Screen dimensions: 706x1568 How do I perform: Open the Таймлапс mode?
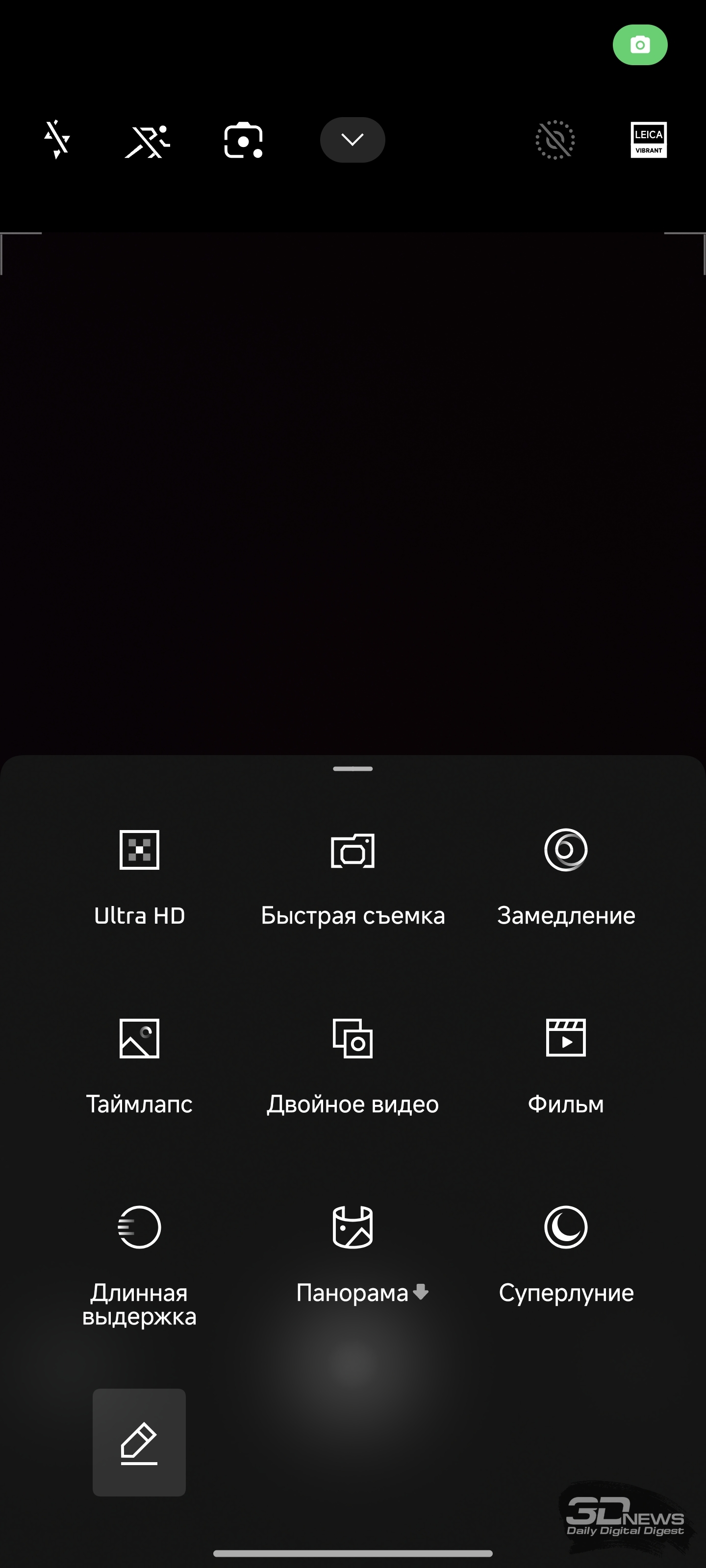(x=140, y=1066)
